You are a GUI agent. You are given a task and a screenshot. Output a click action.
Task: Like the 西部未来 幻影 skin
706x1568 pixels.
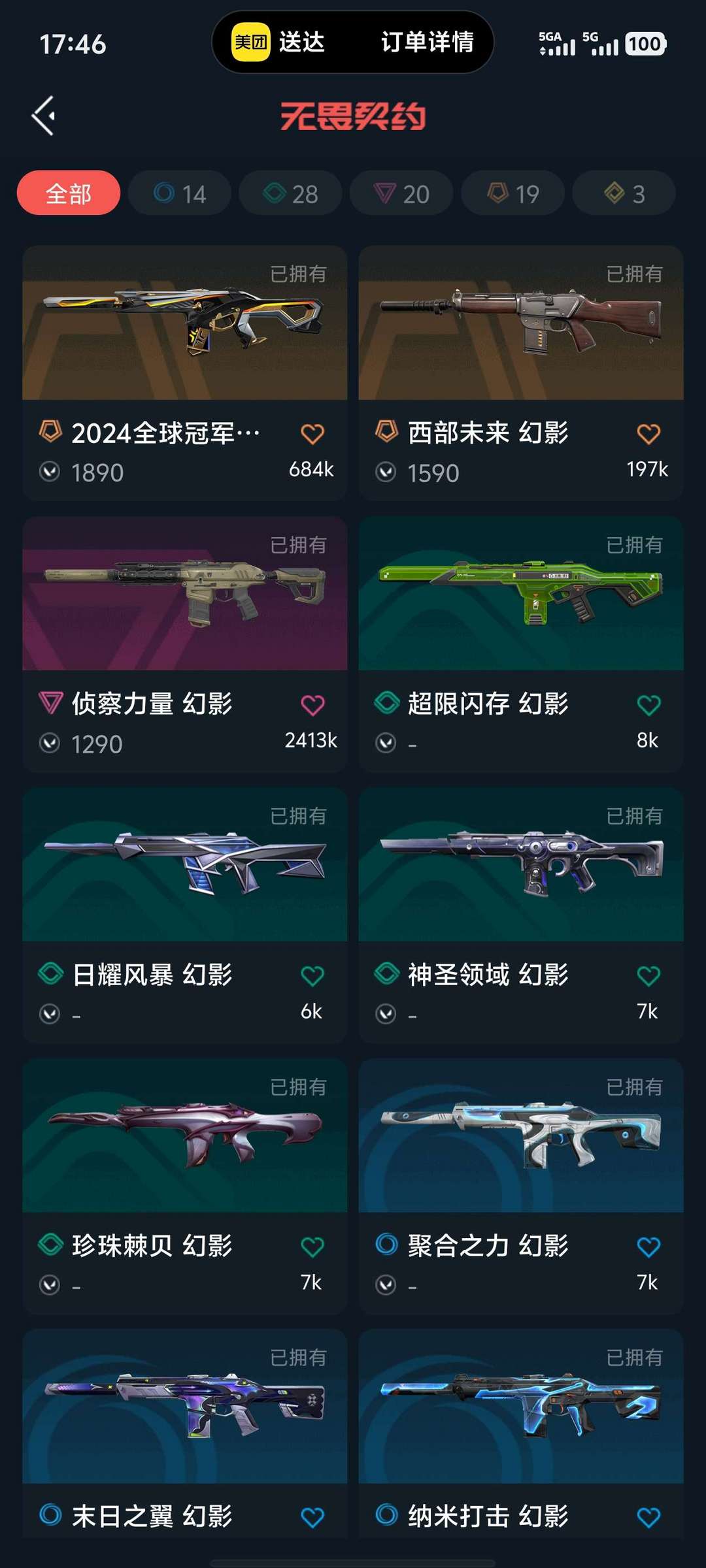(648, 434)
